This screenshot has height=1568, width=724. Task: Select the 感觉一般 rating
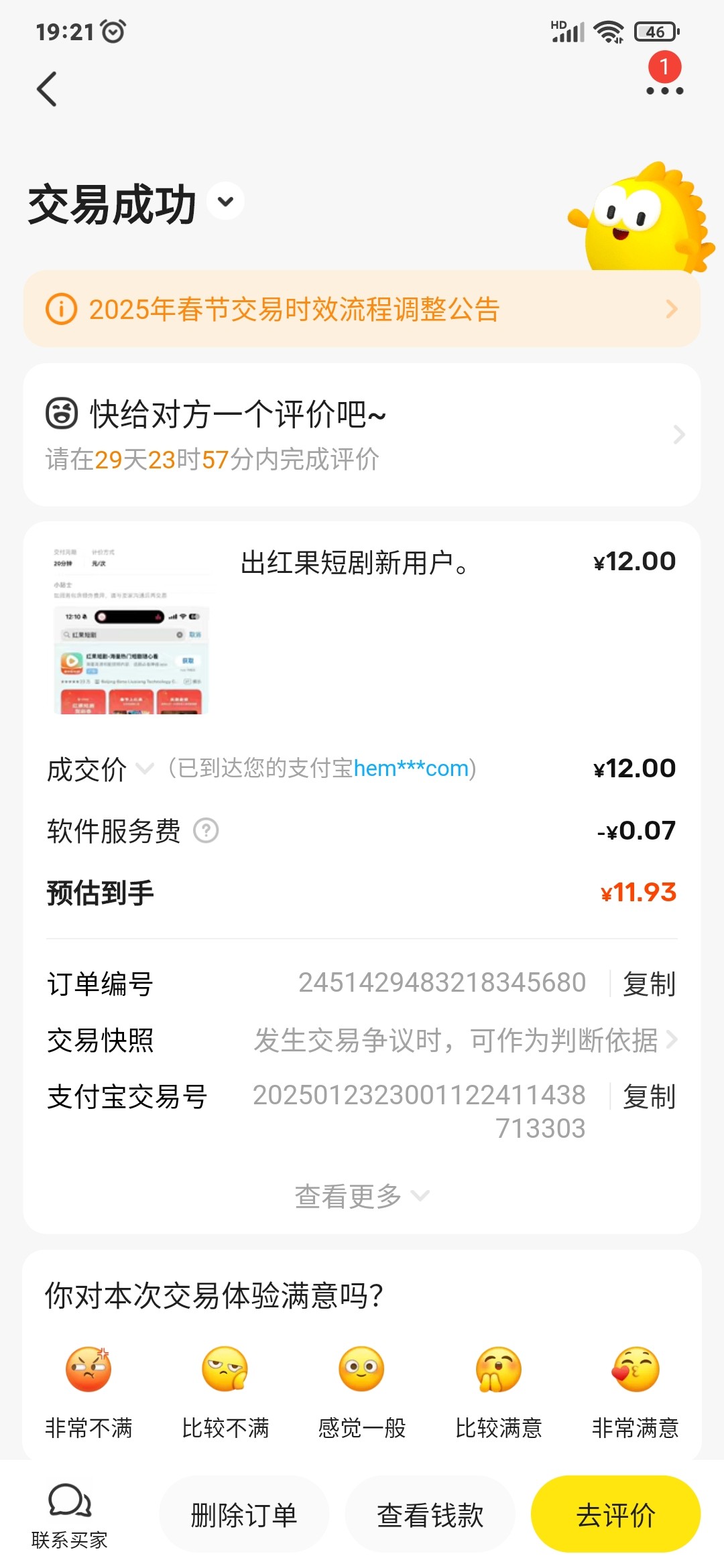point(362,1387)
